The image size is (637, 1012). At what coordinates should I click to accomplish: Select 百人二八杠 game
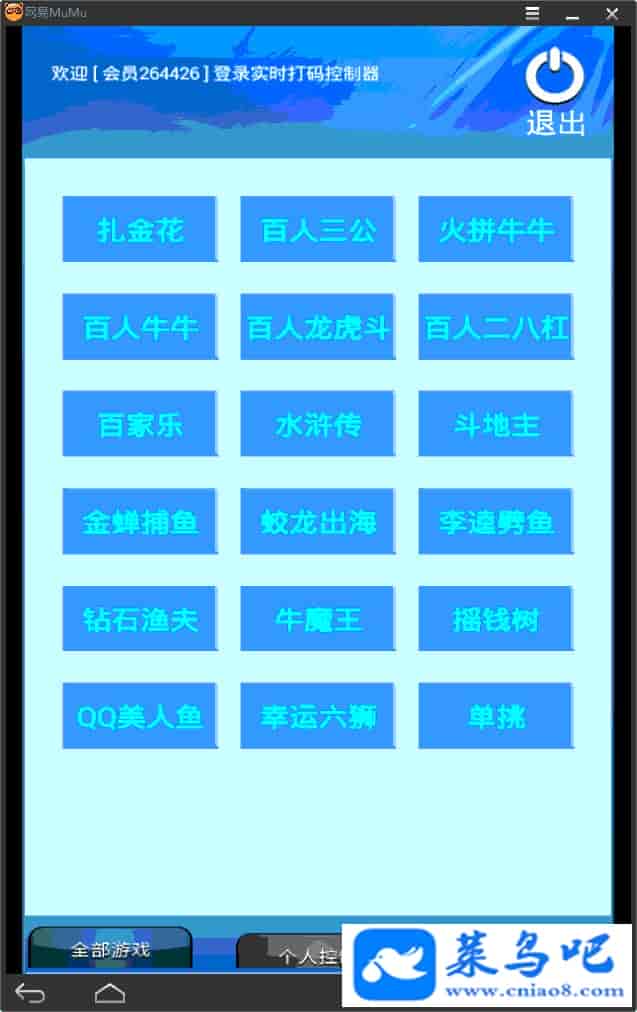(x=496, y=327)
